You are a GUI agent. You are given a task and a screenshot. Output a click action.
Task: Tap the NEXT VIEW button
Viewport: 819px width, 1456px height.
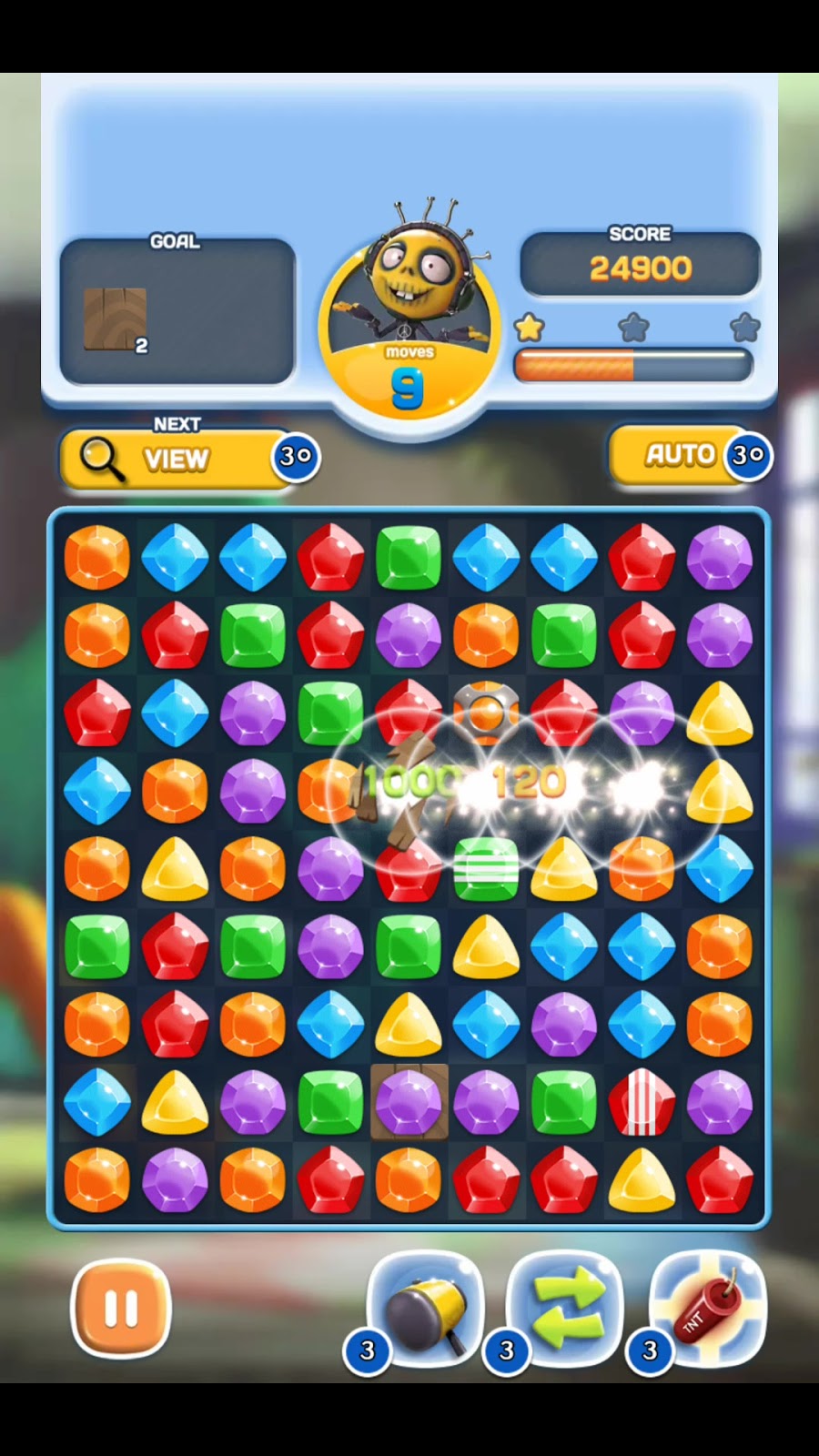pos(177,458)
